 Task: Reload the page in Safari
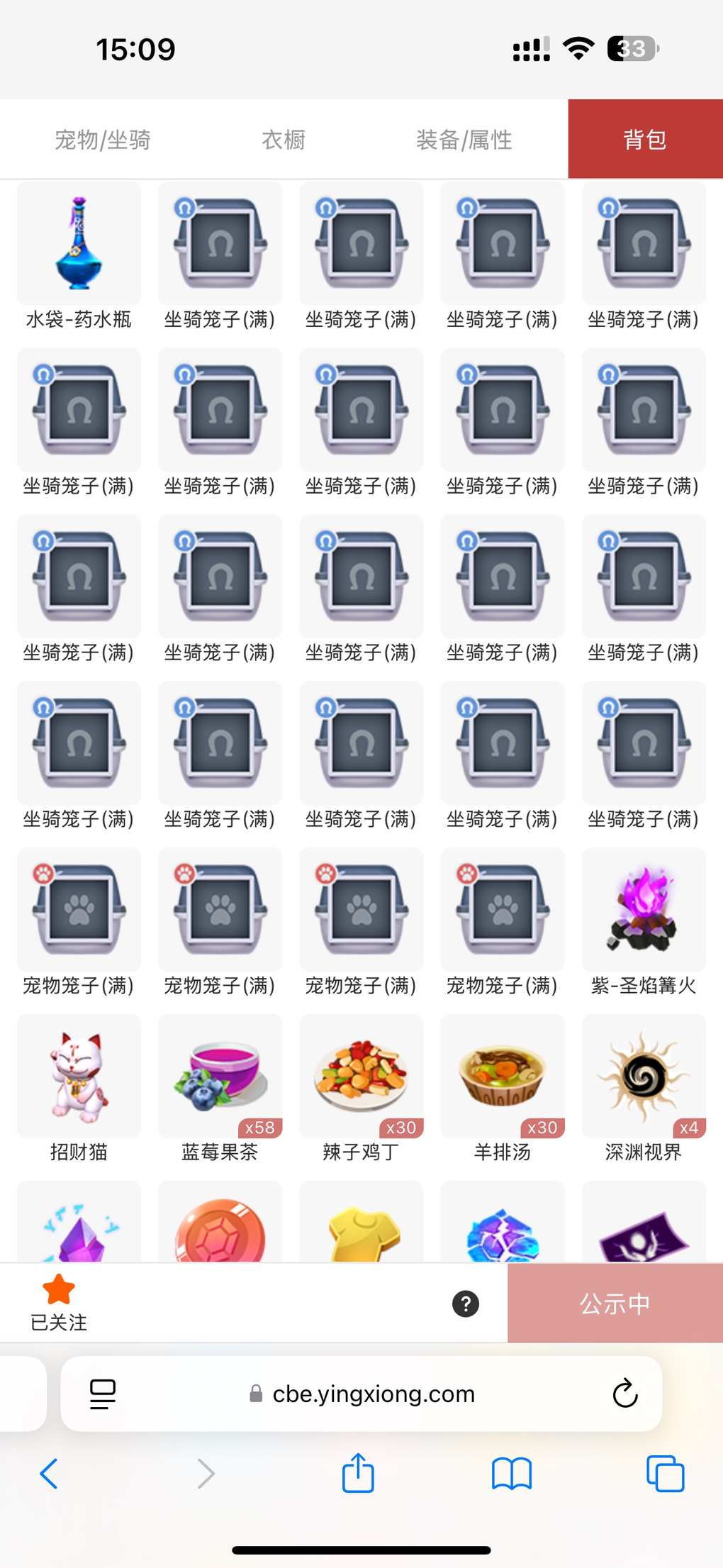pos(625,1394)
